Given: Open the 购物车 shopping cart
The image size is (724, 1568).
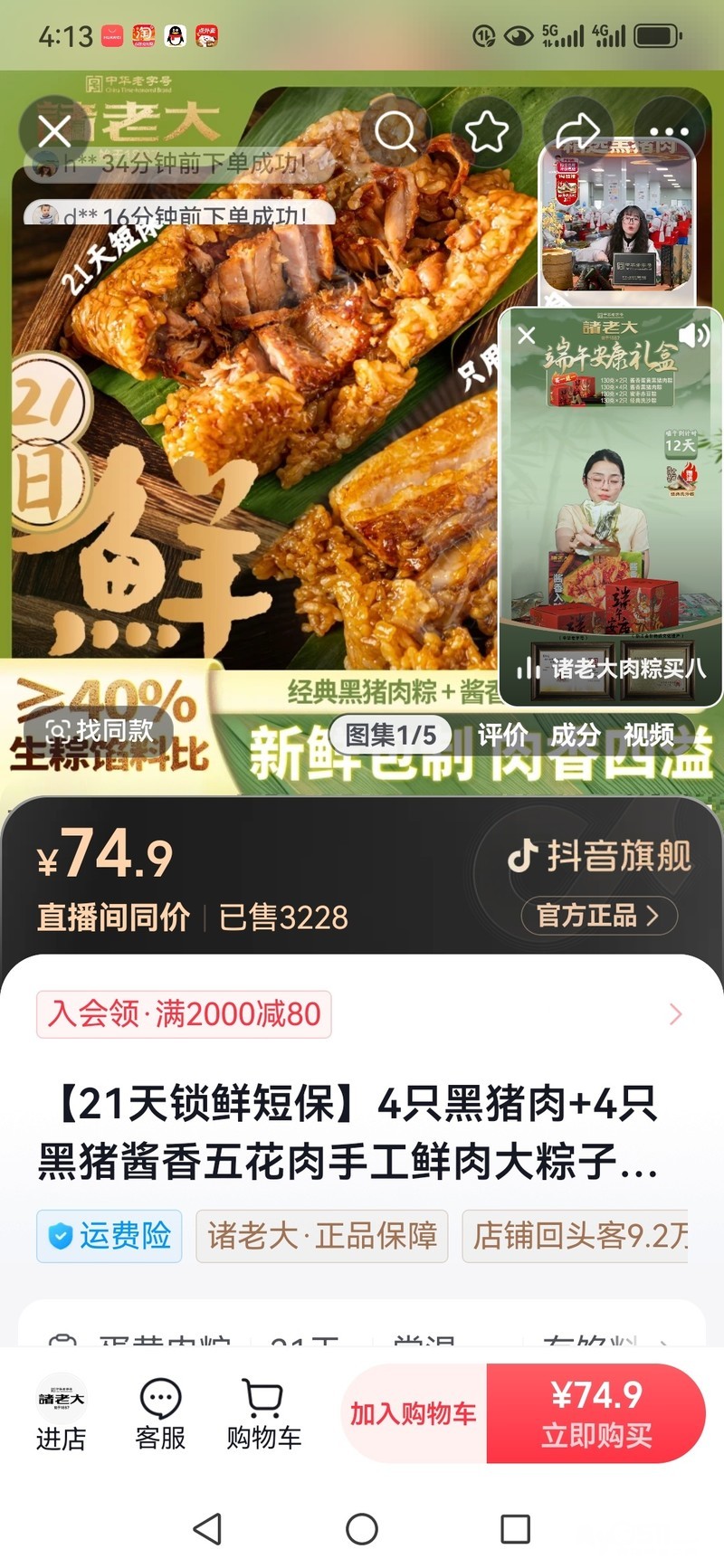Looking at the screenshot, I should click(263, 1413).
